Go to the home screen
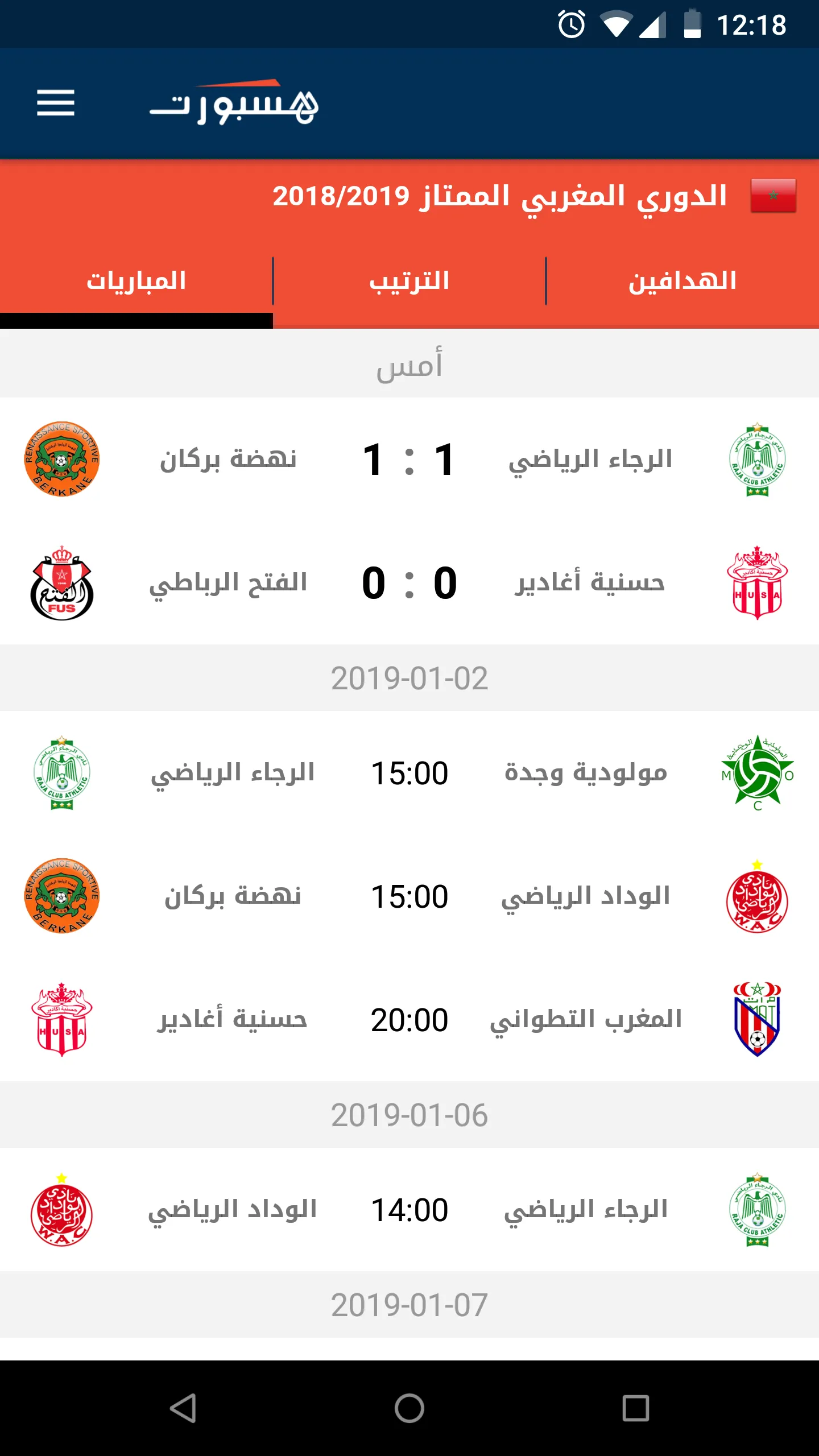Screen dimensions: 819x1456 tap(409, 1408)
